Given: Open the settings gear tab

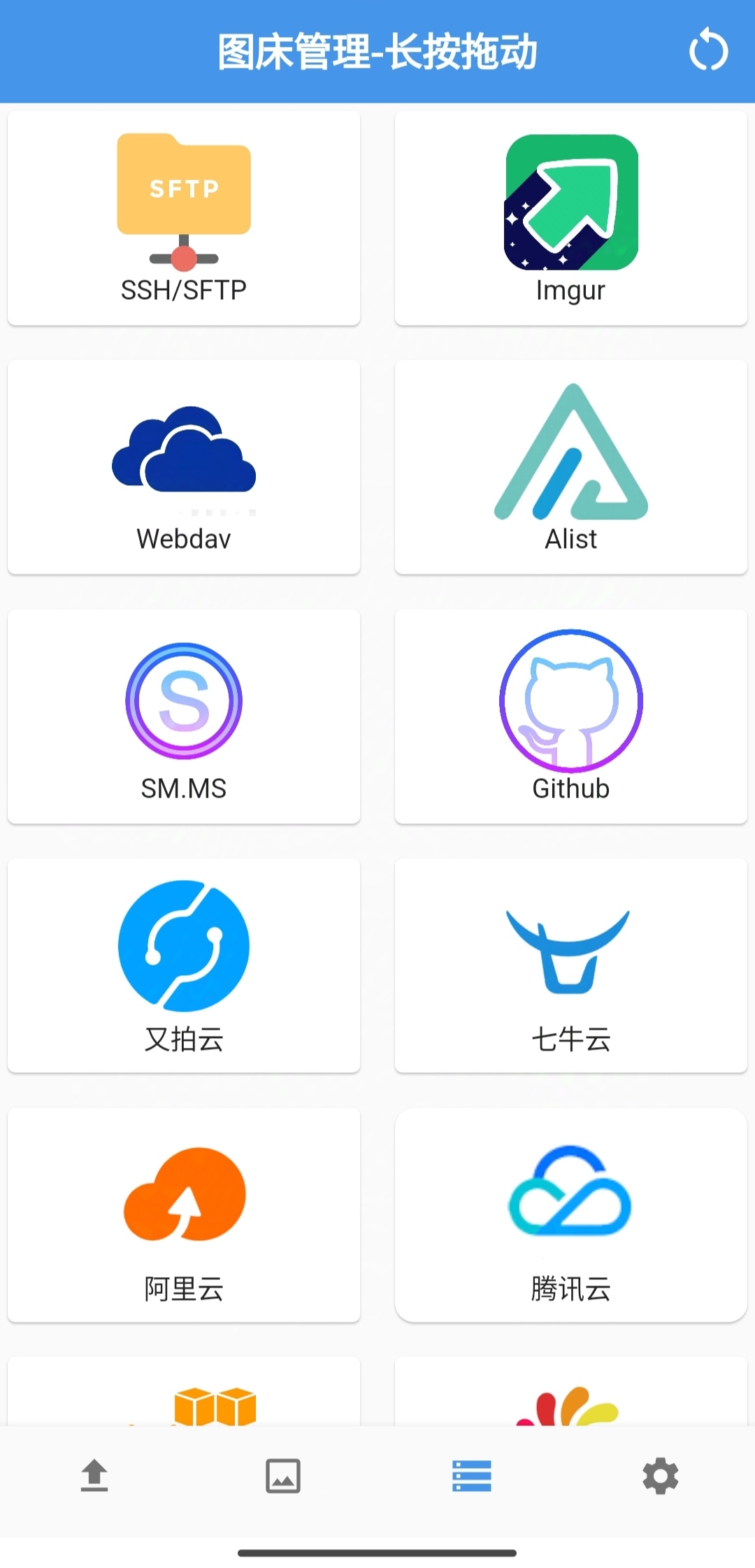Looking at the screenshot, I should [x=661, y=1476].
